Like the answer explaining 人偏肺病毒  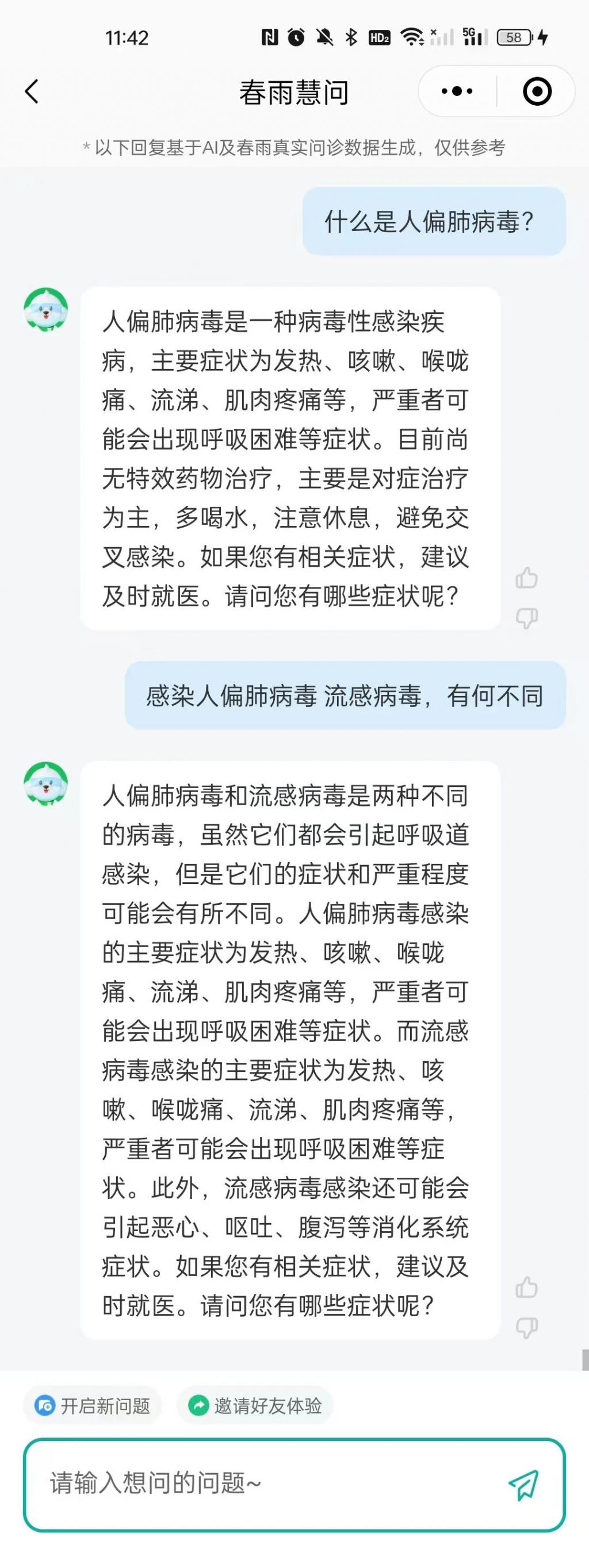(x=527, y=578)
